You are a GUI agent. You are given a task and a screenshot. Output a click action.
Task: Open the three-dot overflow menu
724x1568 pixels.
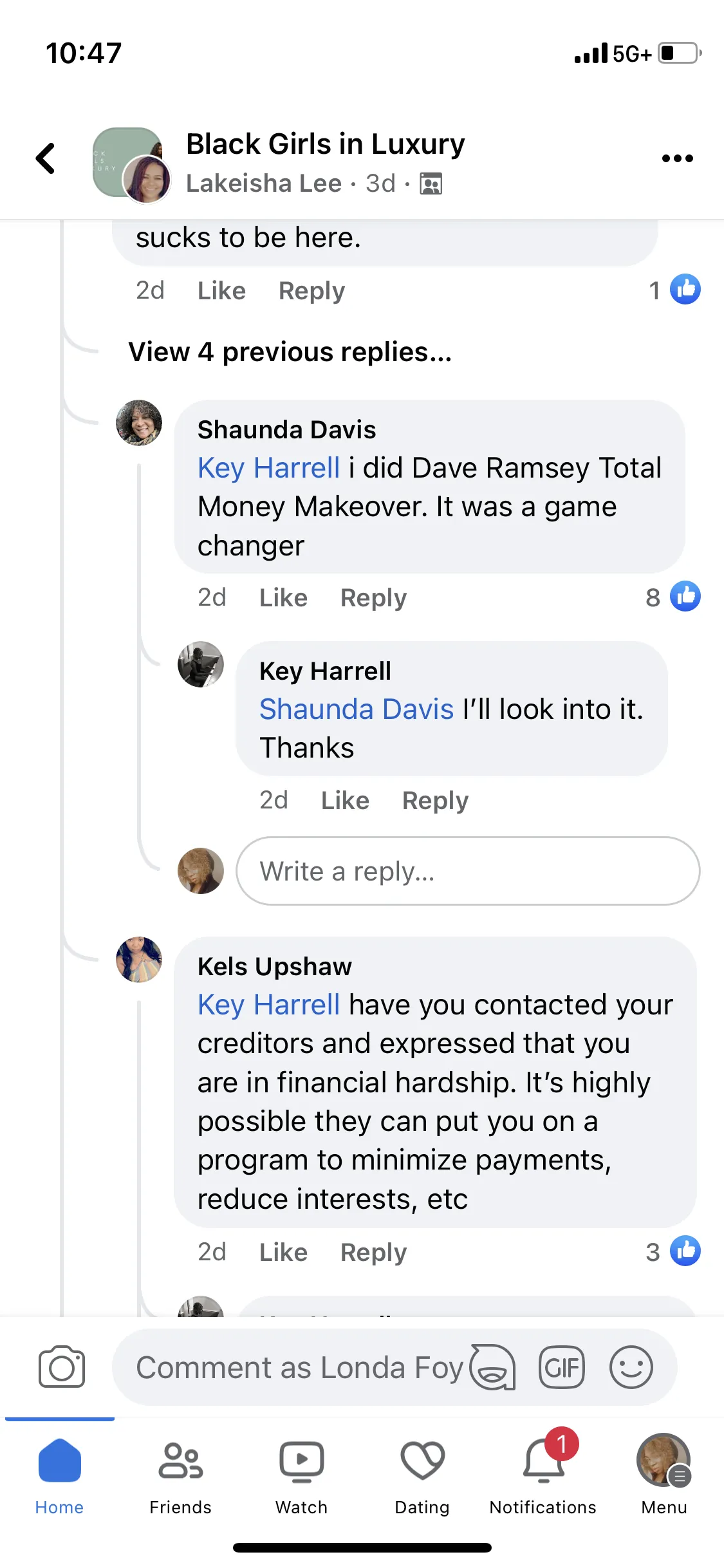(677, 158)
